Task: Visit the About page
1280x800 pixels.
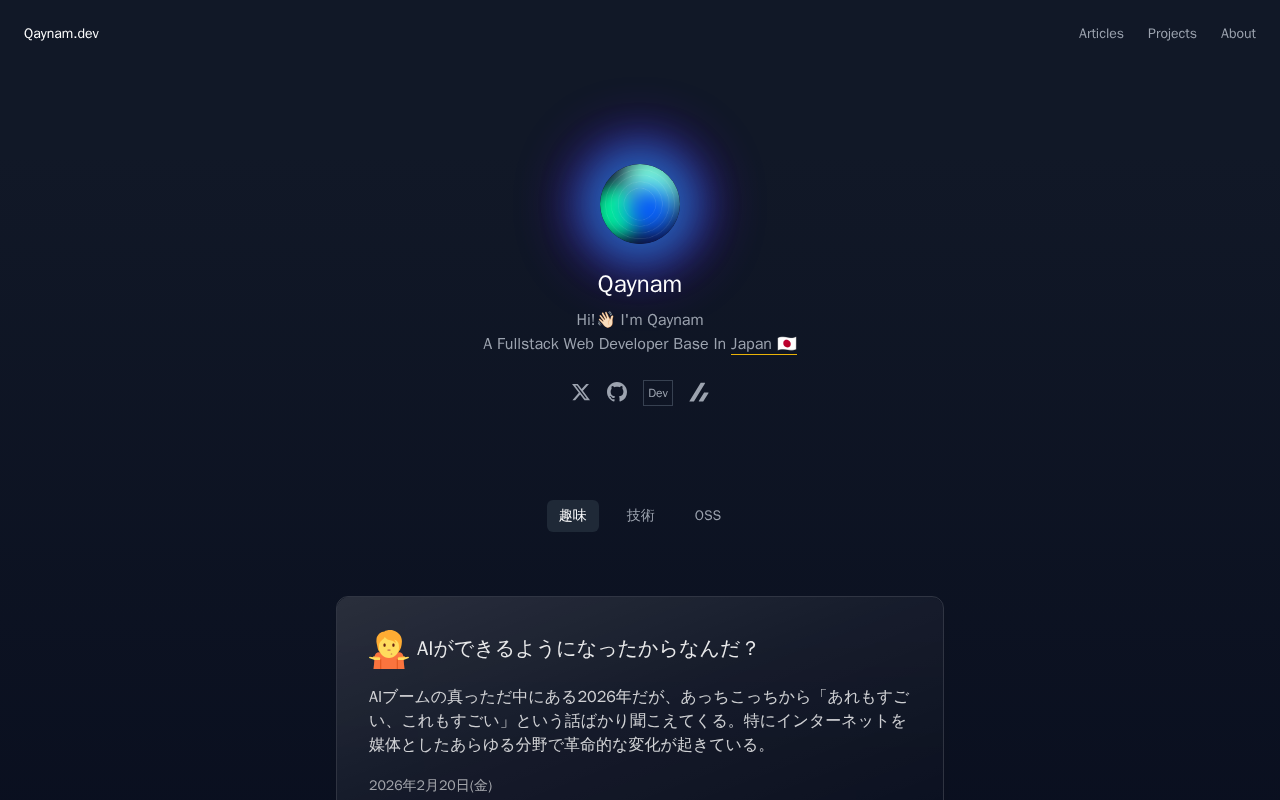Action: (x=1237, y=33)
